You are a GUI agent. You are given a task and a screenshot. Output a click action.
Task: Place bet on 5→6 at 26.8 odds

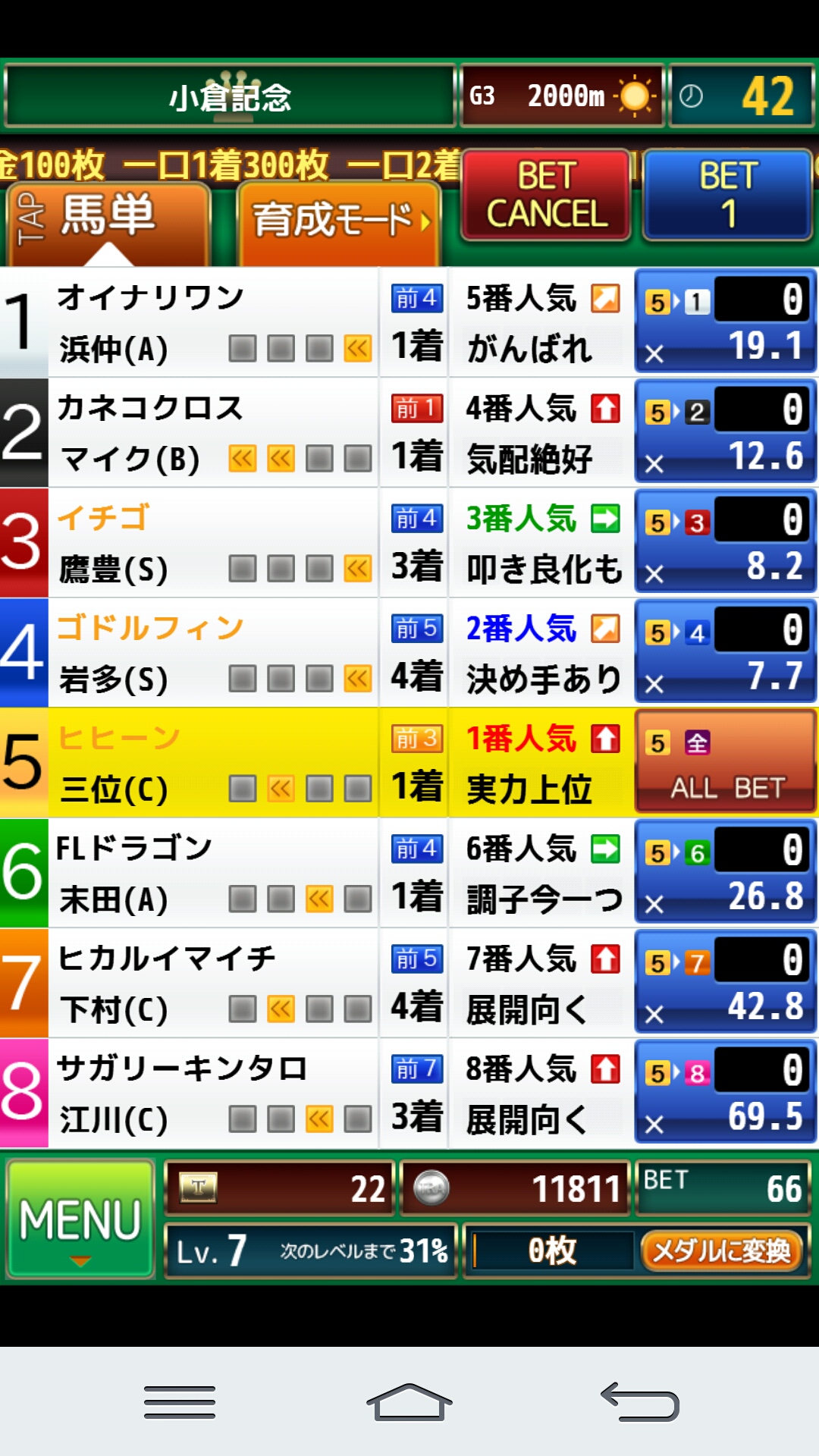(726, 872)
